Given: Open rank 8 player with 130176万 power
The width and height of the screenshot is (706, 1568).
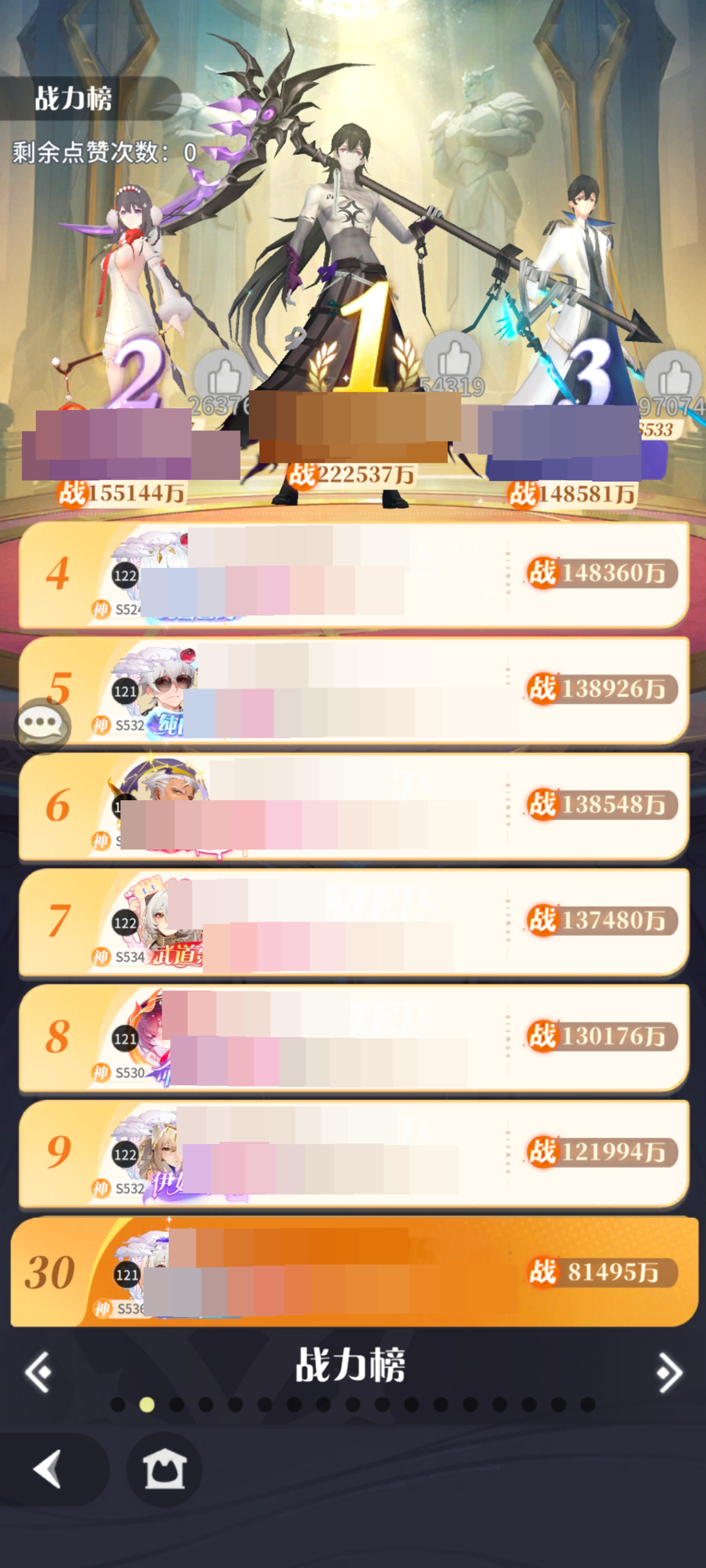Looking at the screenshot, I should pos(354,1037).
